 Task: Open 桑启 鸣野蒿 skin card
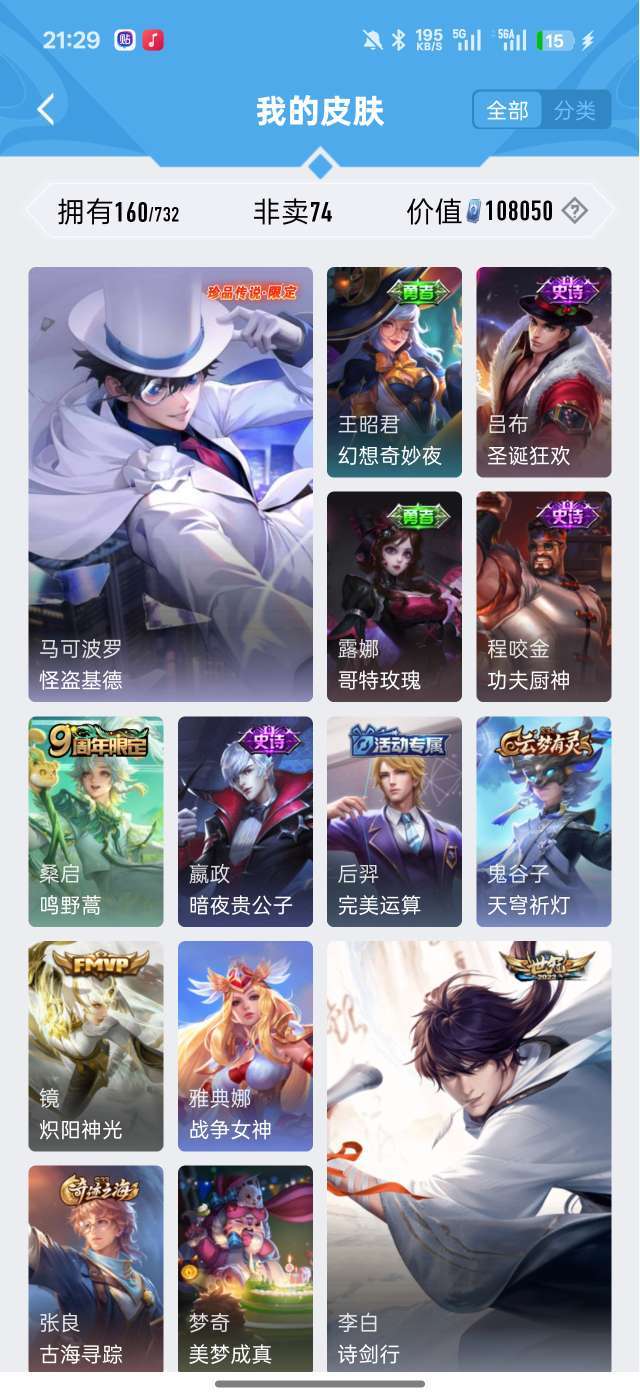click(x=96, y=821)
